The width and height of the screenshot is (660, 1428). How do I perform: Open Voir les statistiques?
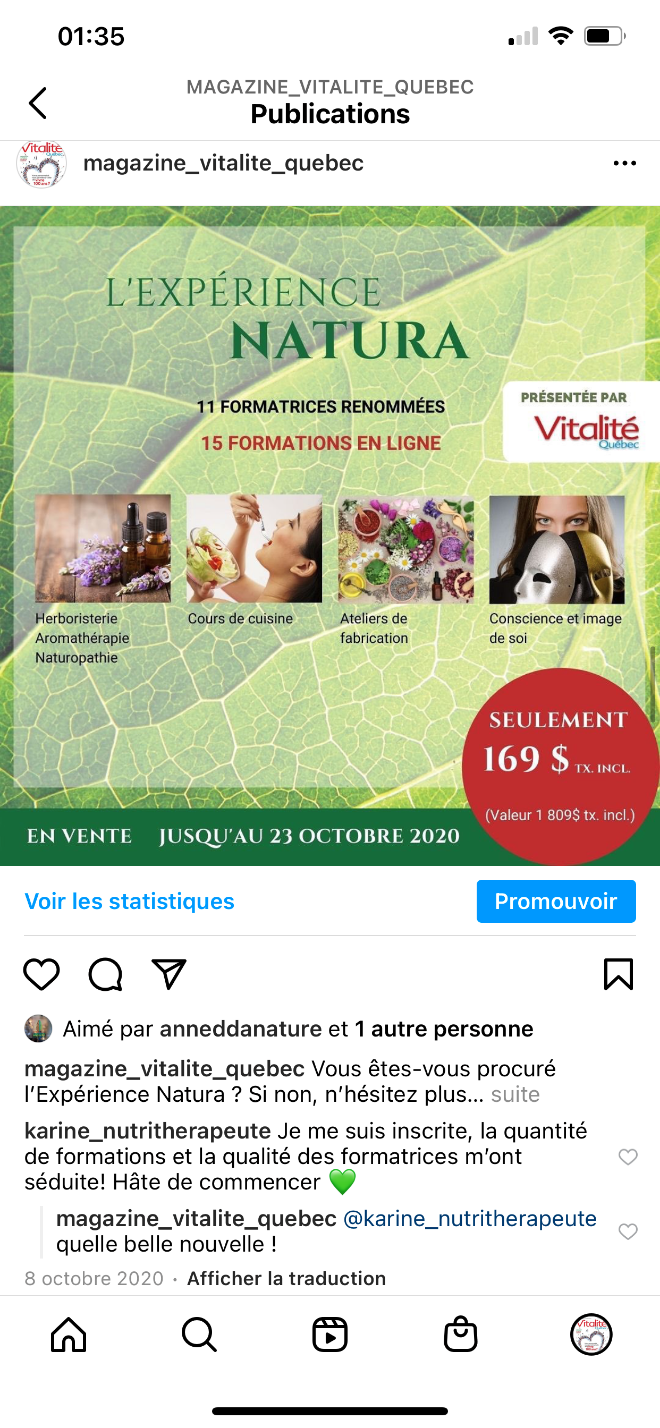(129, 901)
